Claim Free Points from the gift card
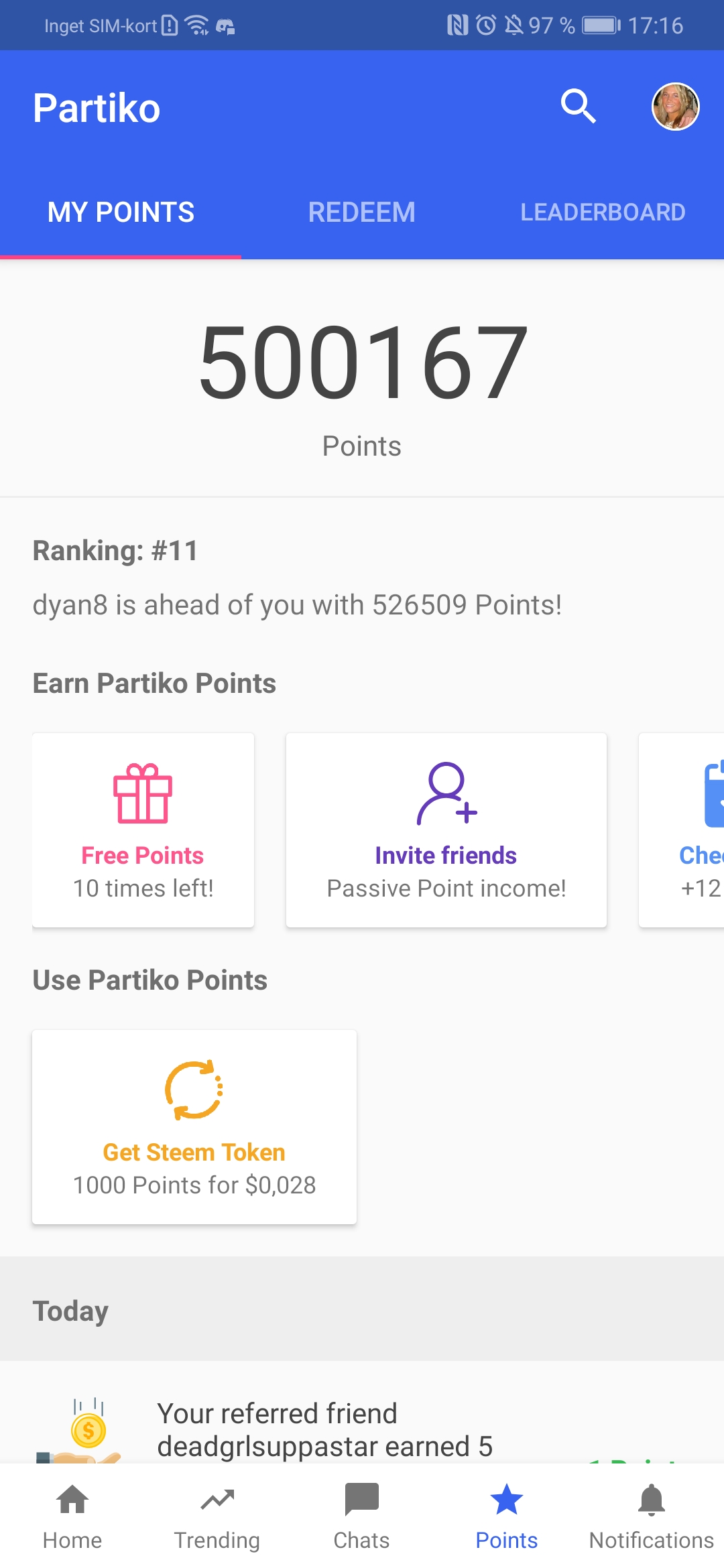Viewport: 724px width, 1568px height. (x=143, y=830)
